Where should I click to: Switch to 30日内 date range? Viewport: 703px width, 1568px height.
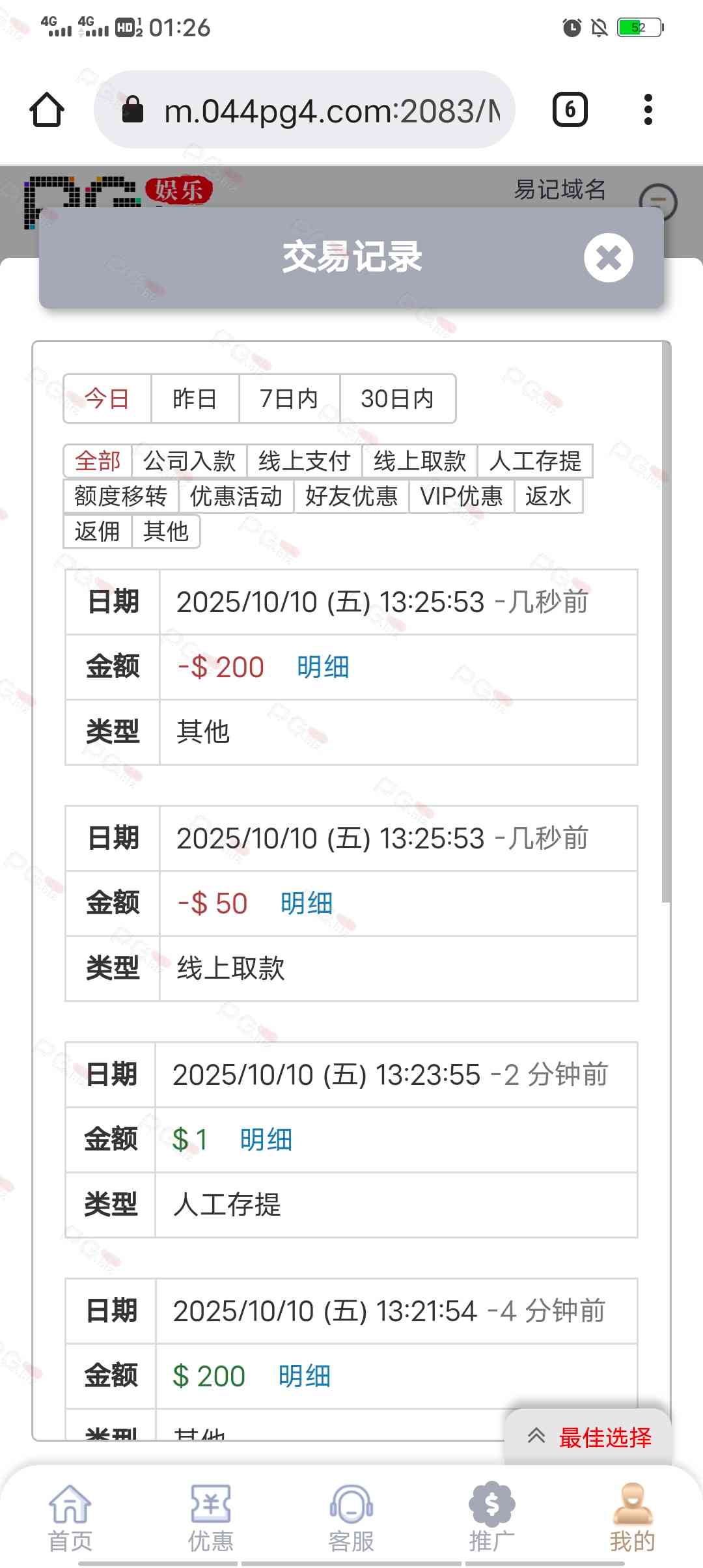tap(397, 399)
